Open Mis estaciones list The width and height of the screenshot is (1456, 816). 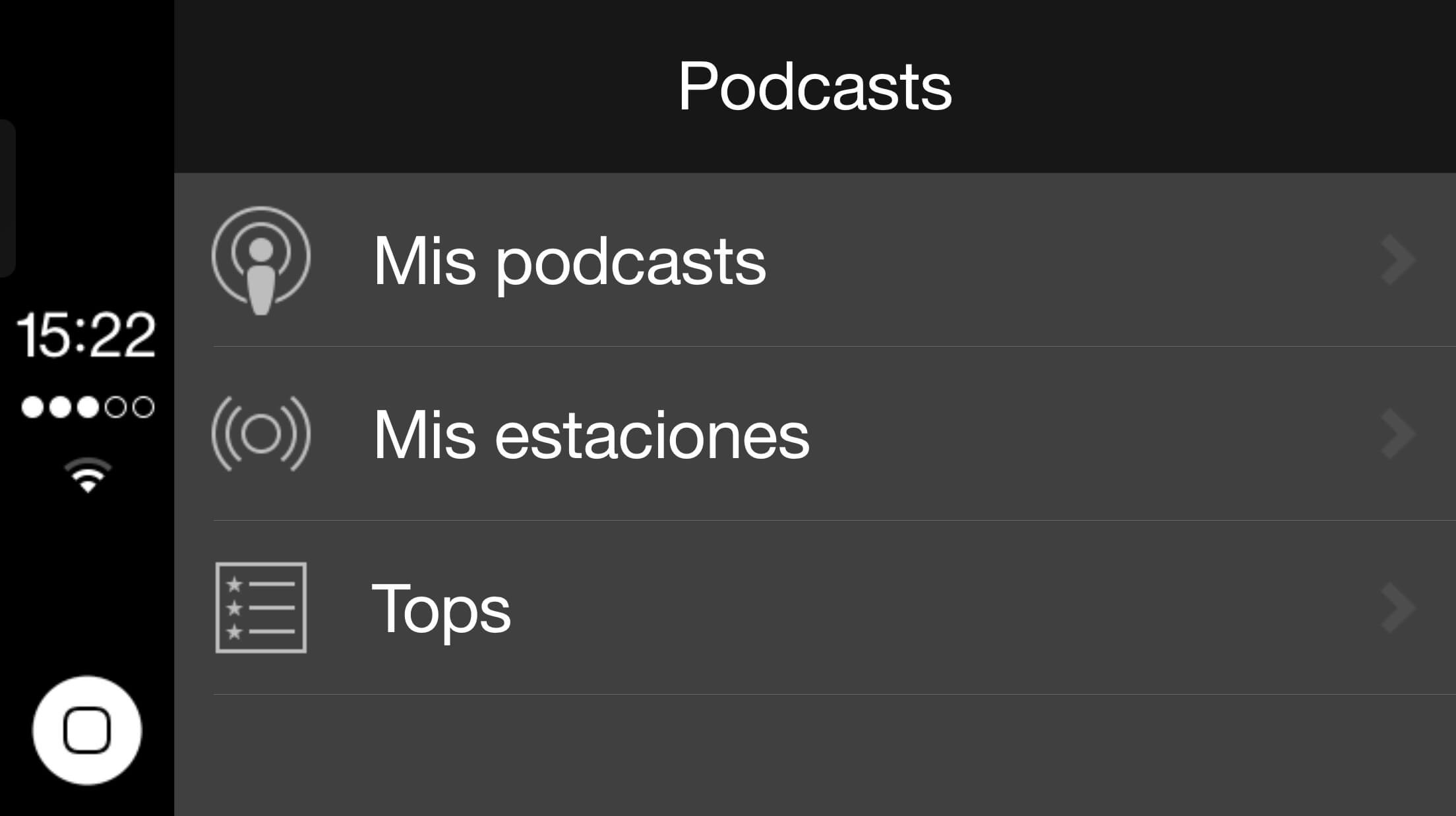pyautogui.click(x=591, y=435)
